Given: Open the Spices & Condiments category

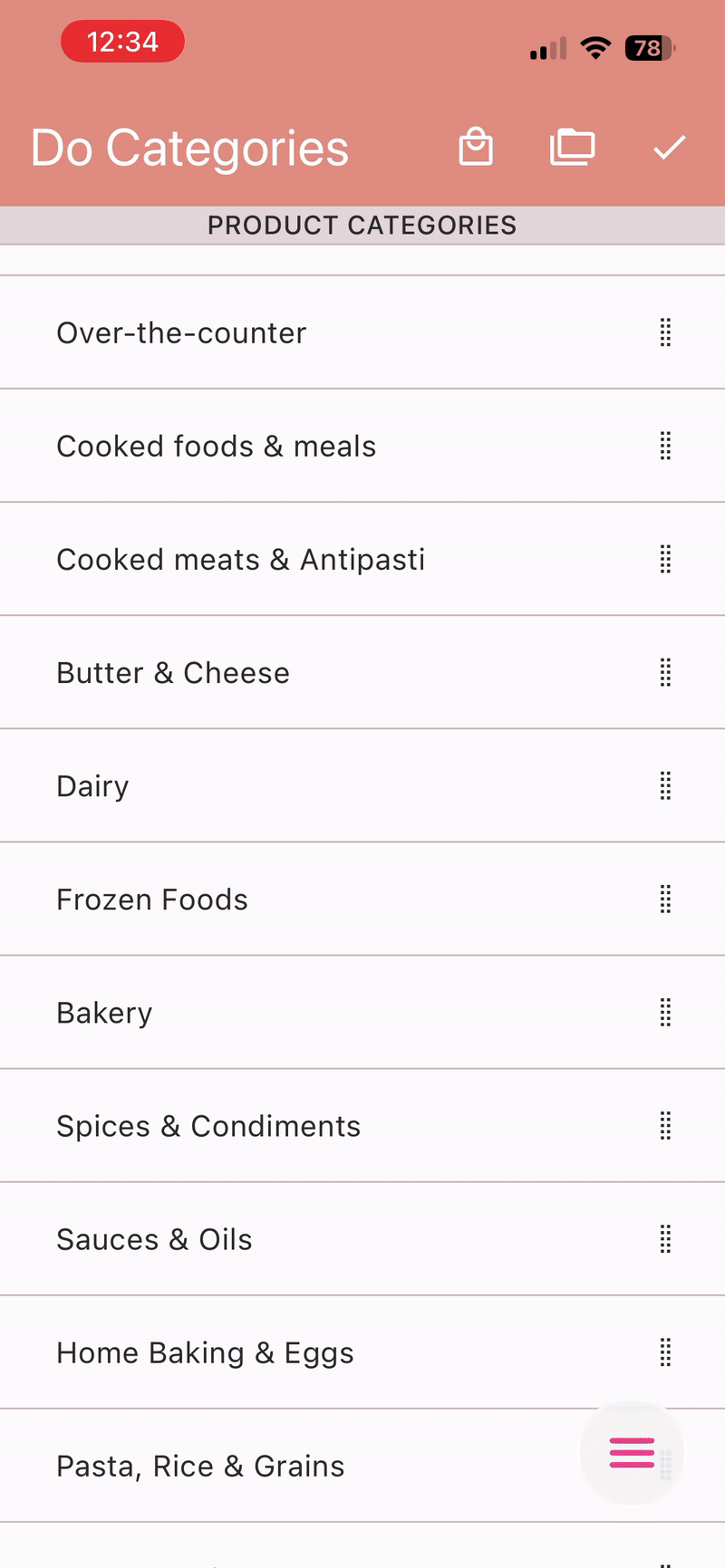Looking at the screenshot, I should point(208,1126).
